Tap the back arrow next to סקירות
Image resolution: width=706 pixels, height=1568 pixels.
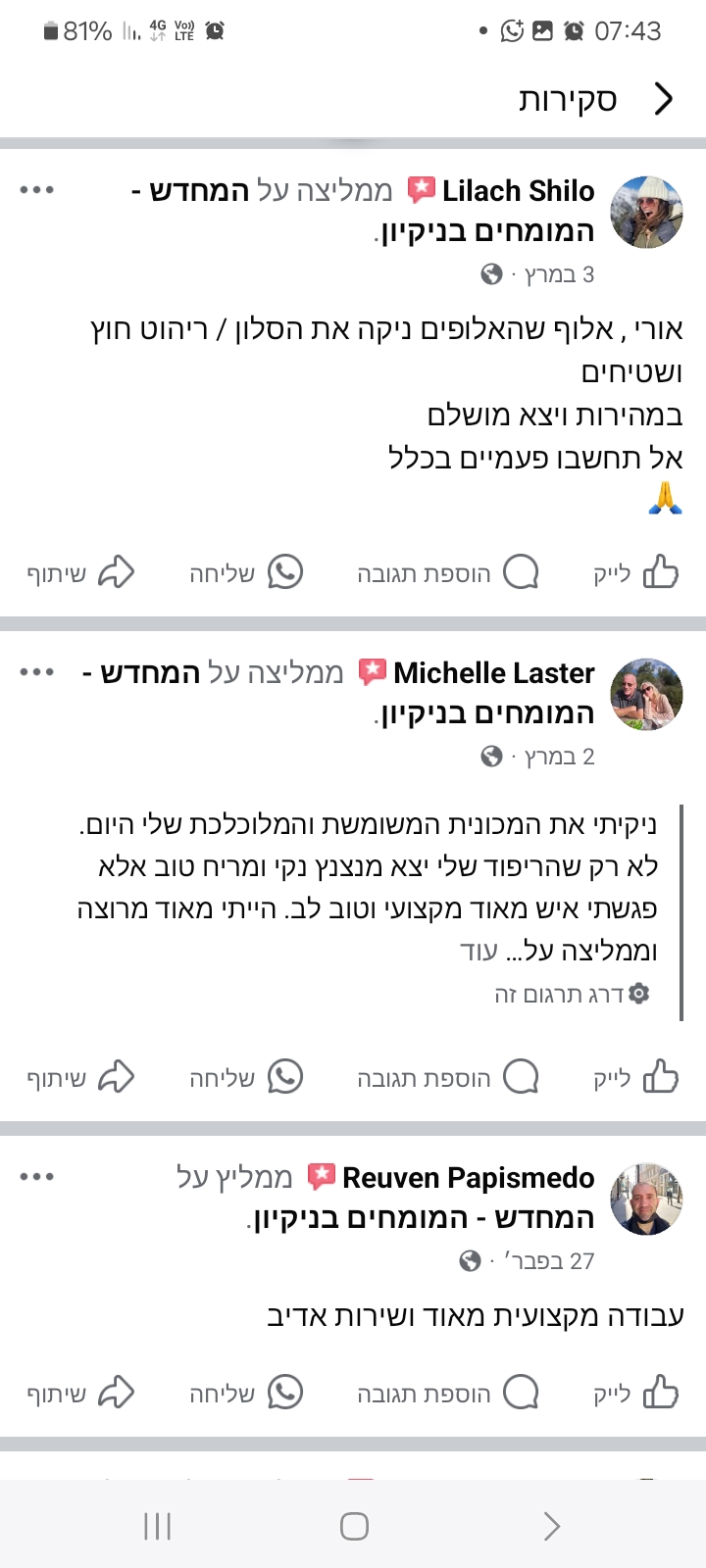click(665, 98)
